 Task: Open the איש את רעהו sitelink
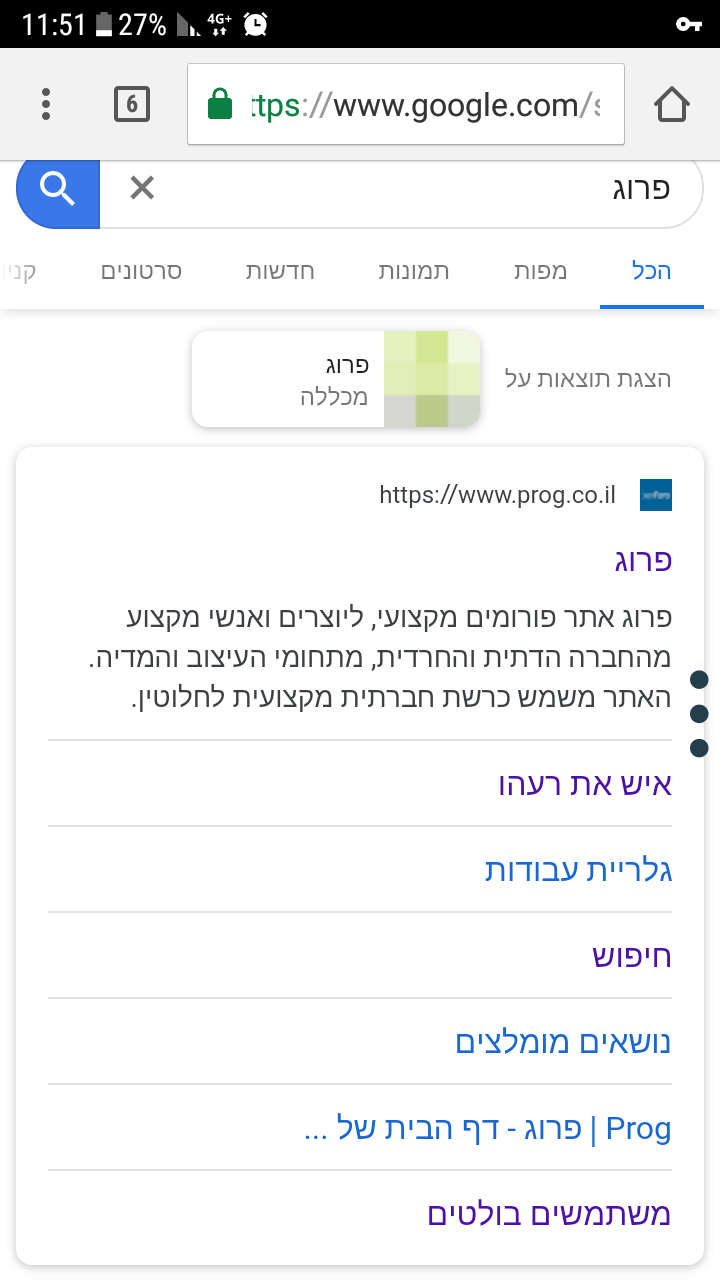(585, 784)
